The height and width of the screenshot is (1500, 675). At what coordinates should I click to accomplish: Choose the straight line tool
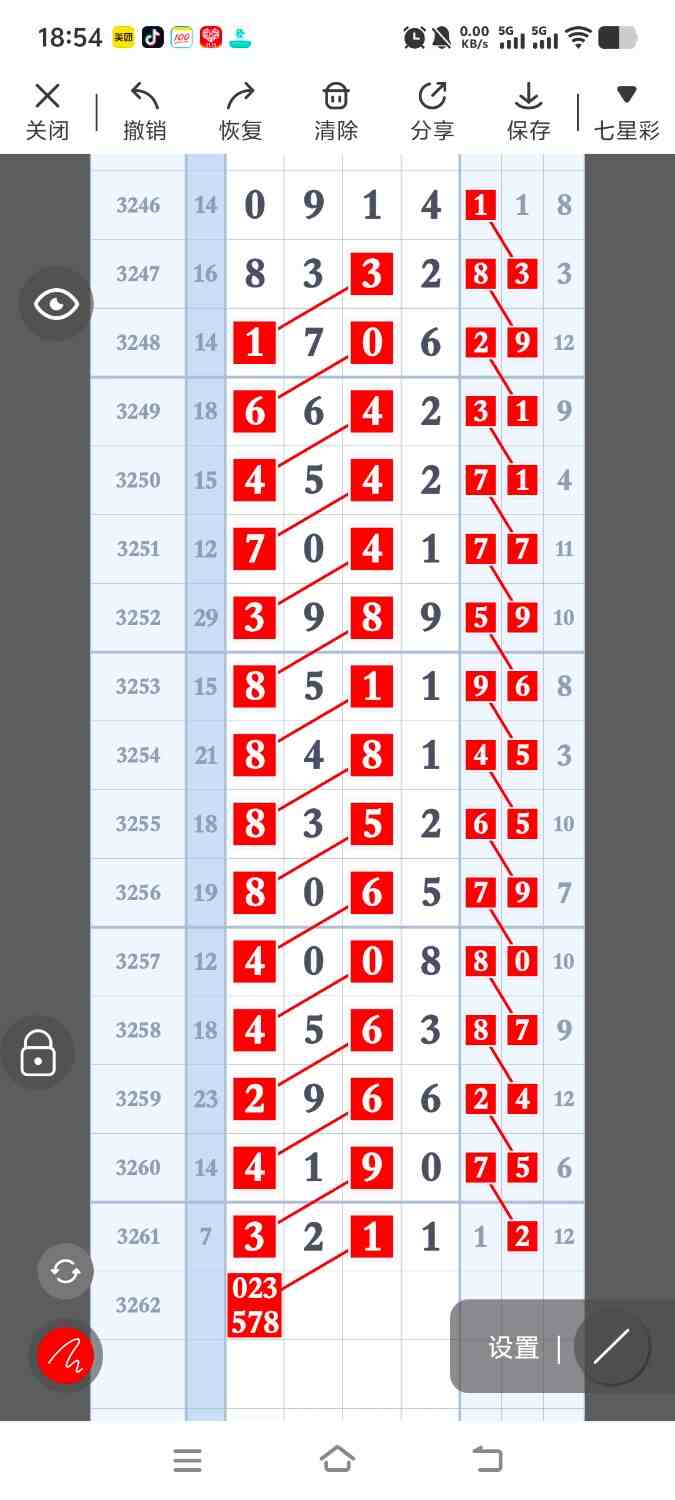click(x=610, y=1347)
